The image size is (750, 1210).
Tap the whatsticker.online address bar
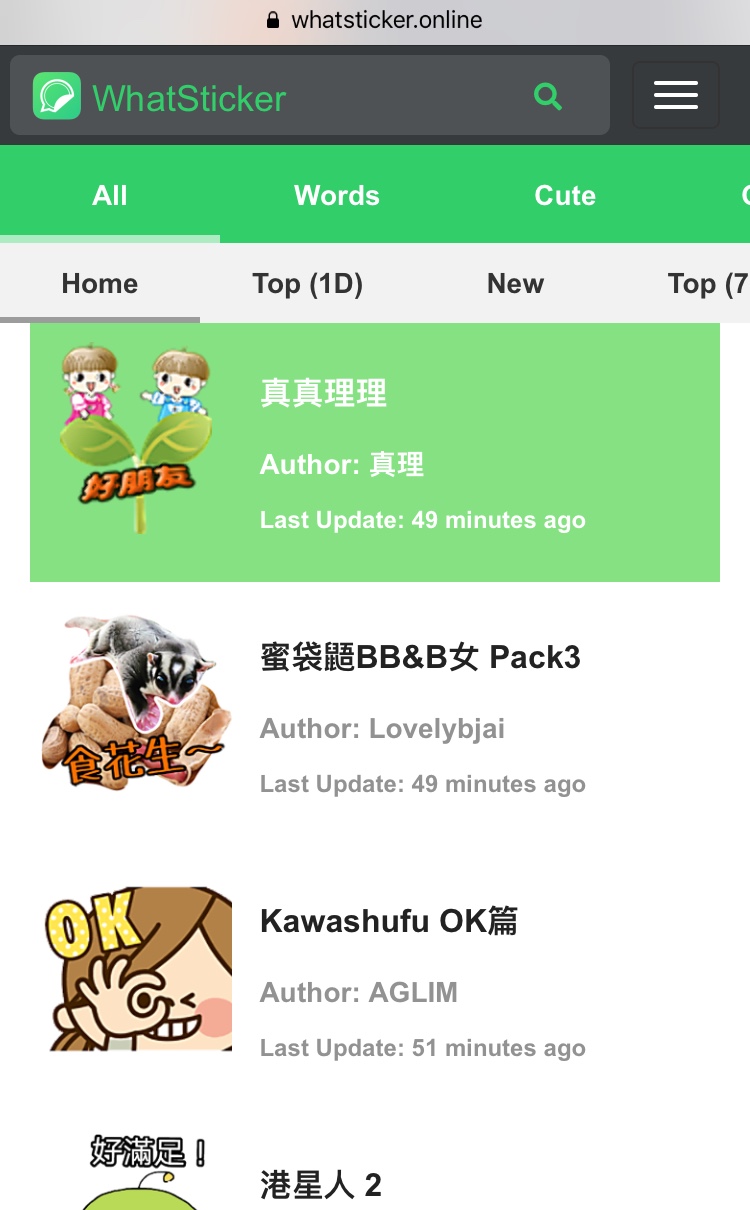coord(375,20)
